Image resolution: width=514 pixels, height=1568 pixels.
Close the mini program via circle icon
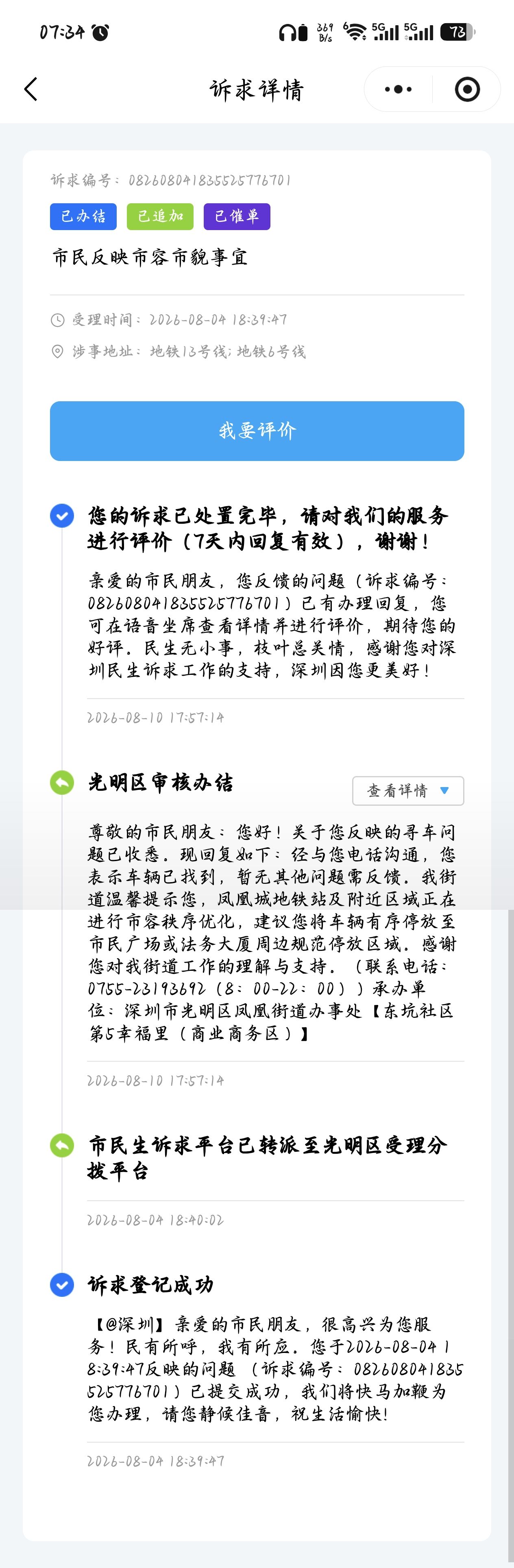467,89
